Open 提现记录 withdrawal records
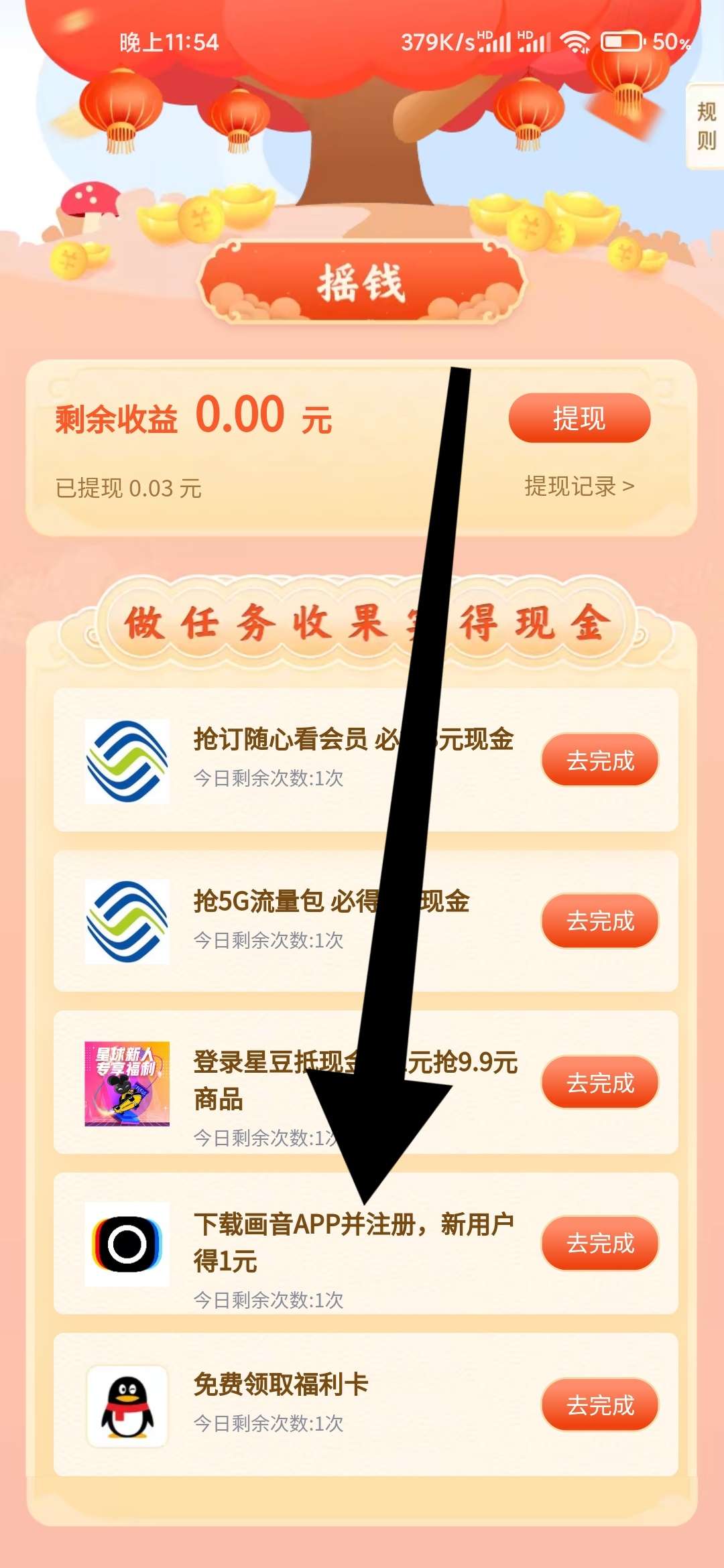 pyautogui.click(x=579, y=486)
